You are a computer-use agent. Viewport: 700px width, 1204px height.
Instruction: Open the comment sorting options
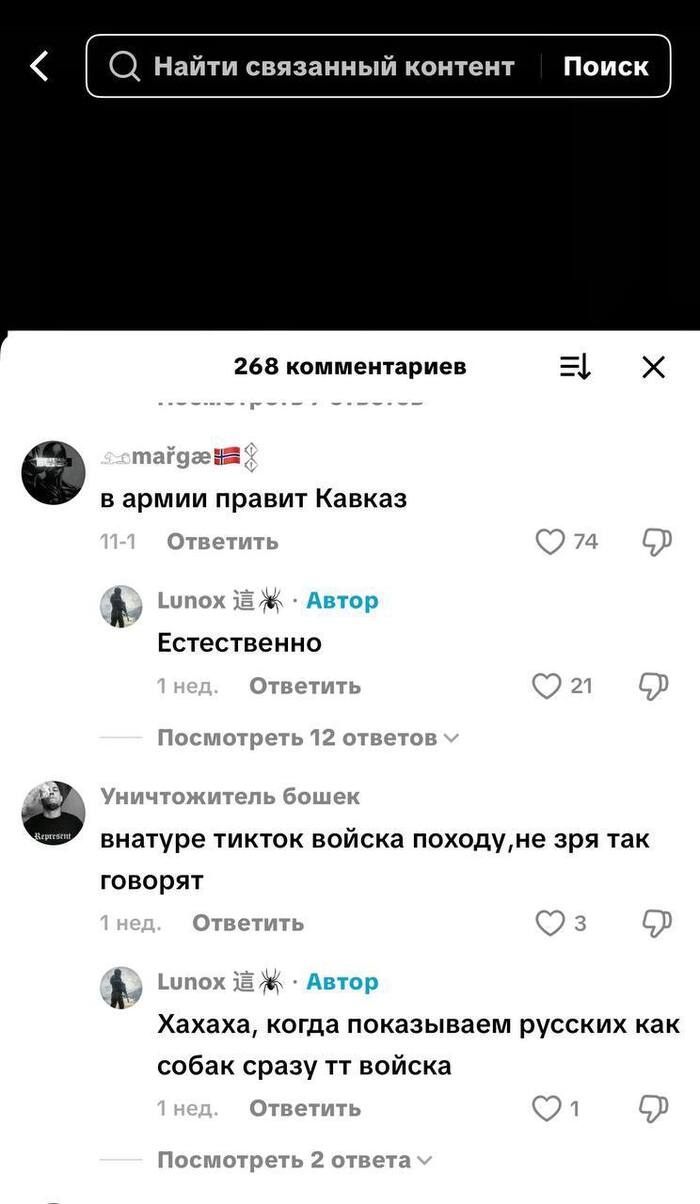(575, 367)
